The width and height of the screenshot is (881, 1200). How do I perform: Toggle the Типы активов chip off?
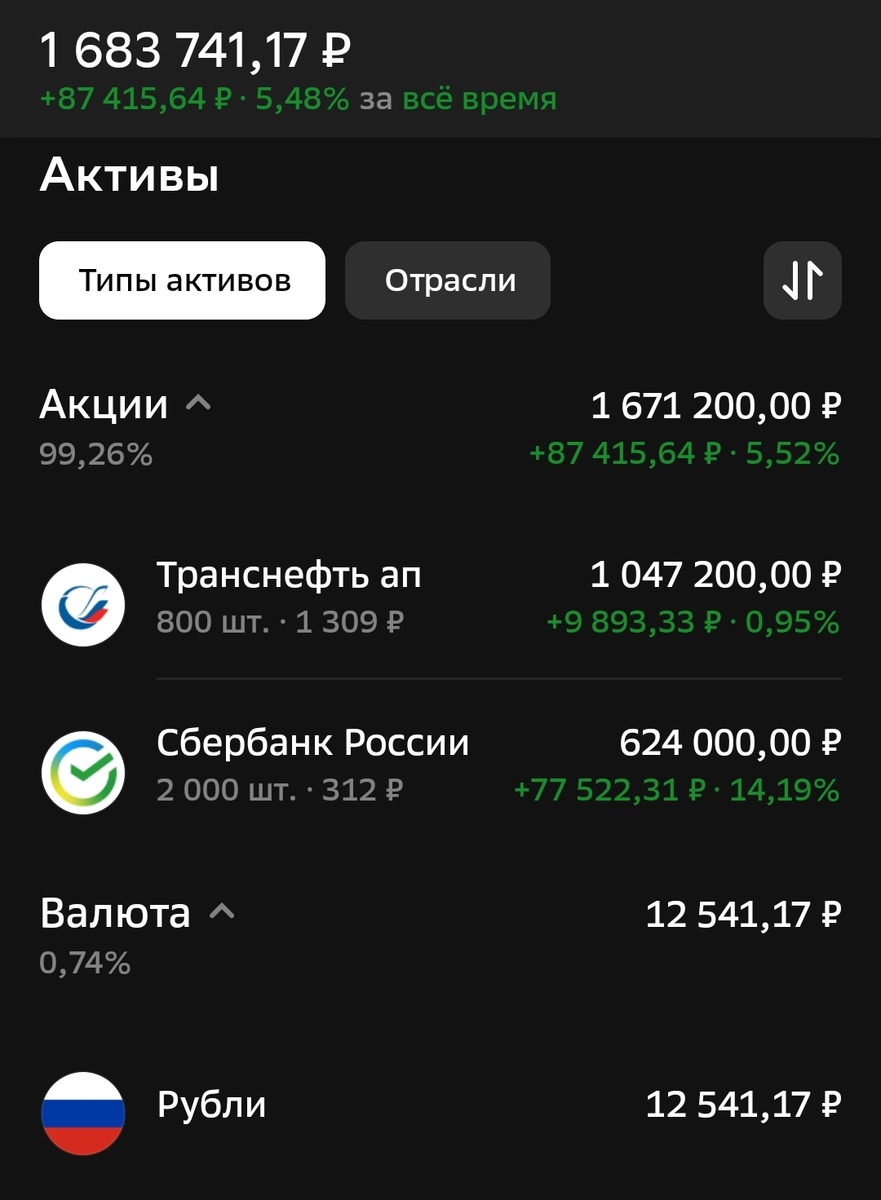tap(181, 280)
